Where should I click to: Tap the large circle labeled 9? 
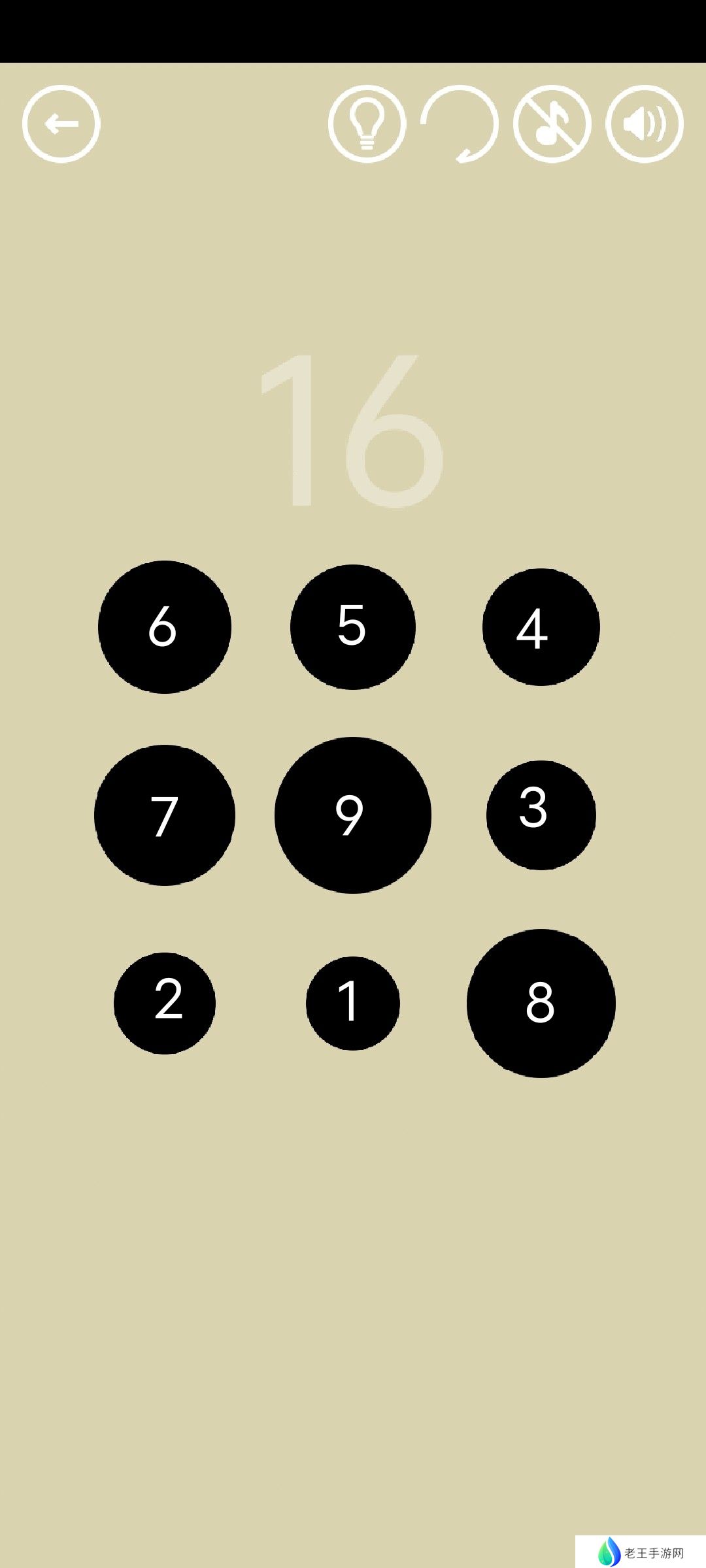coord(353,815)
